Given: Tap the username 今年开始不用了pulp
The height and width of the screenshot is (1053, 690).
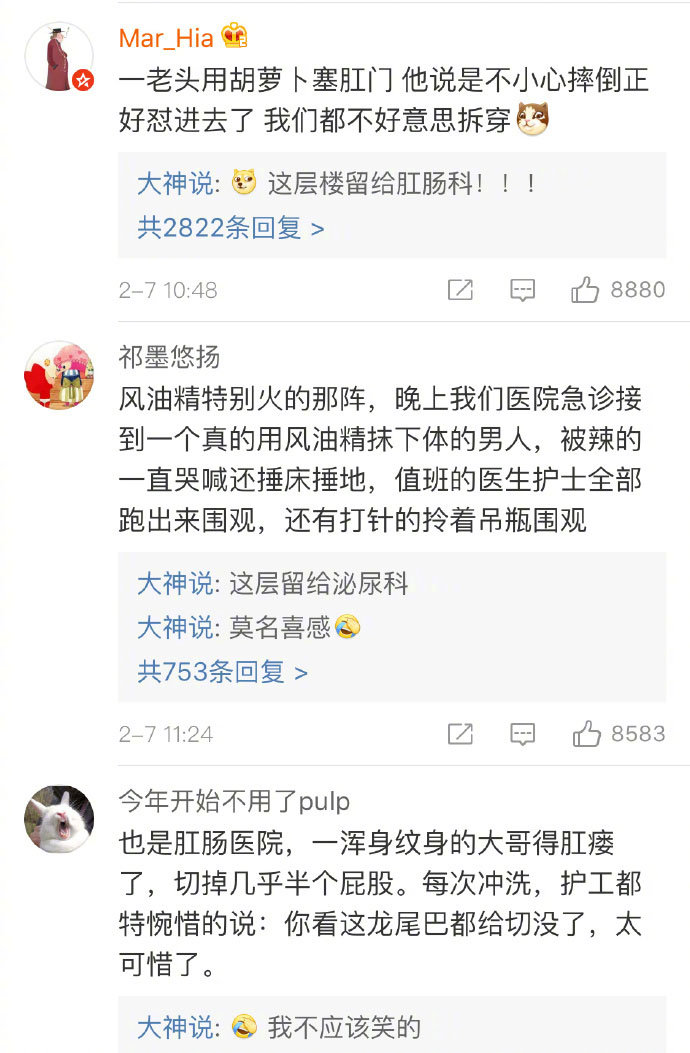Looking at the screenshot, I should click(234, 802).
